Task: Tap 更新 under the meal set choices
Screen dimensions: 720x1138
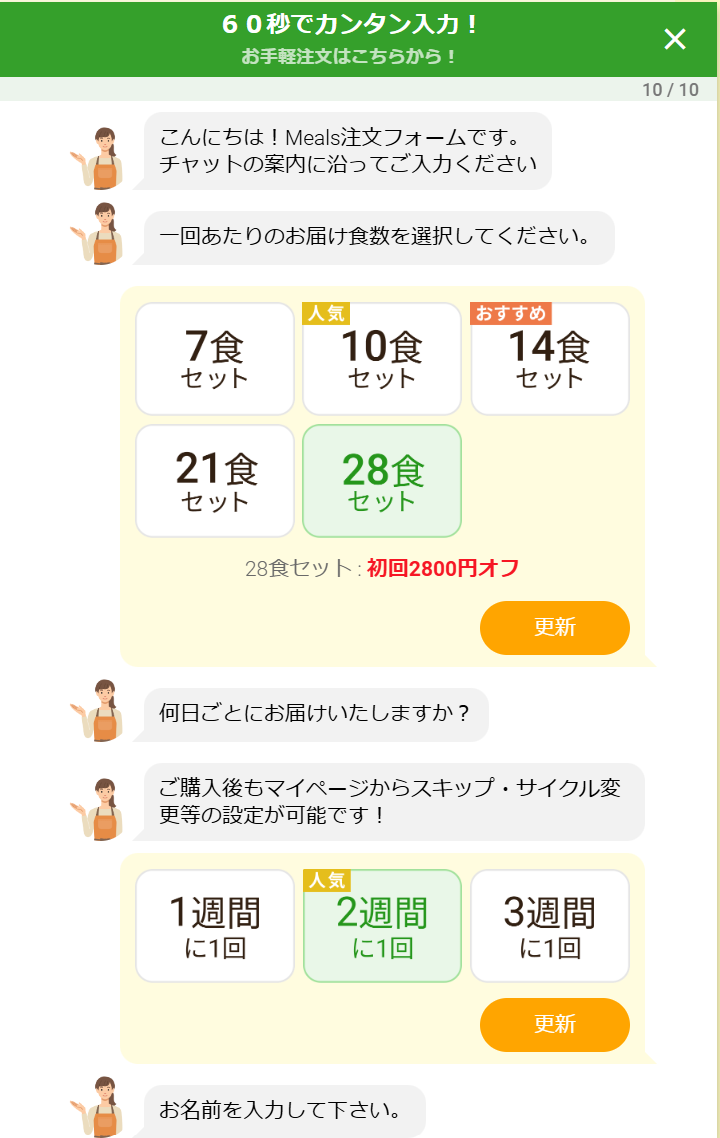Action: point(554,627)
